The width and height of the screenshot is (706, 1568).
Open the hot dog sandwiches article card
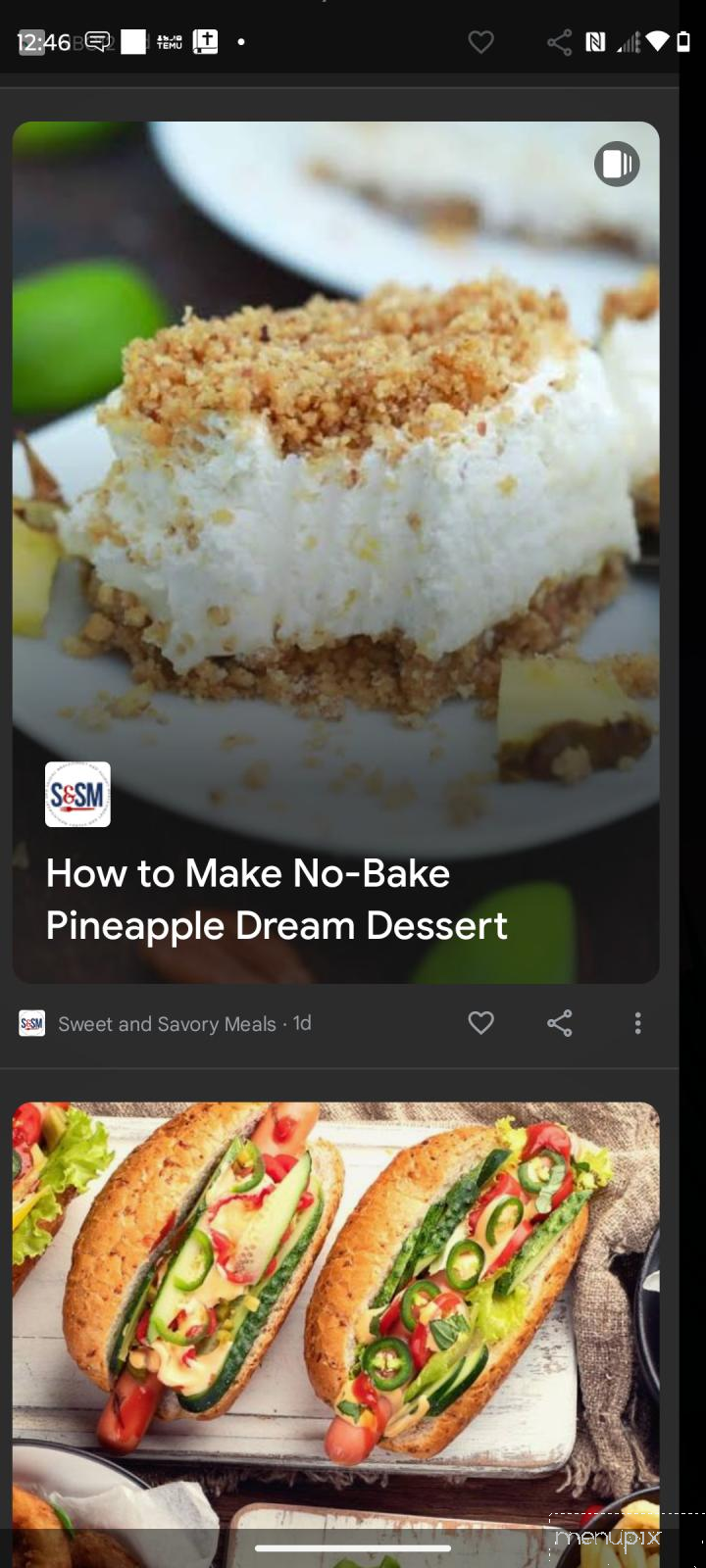335,1313
